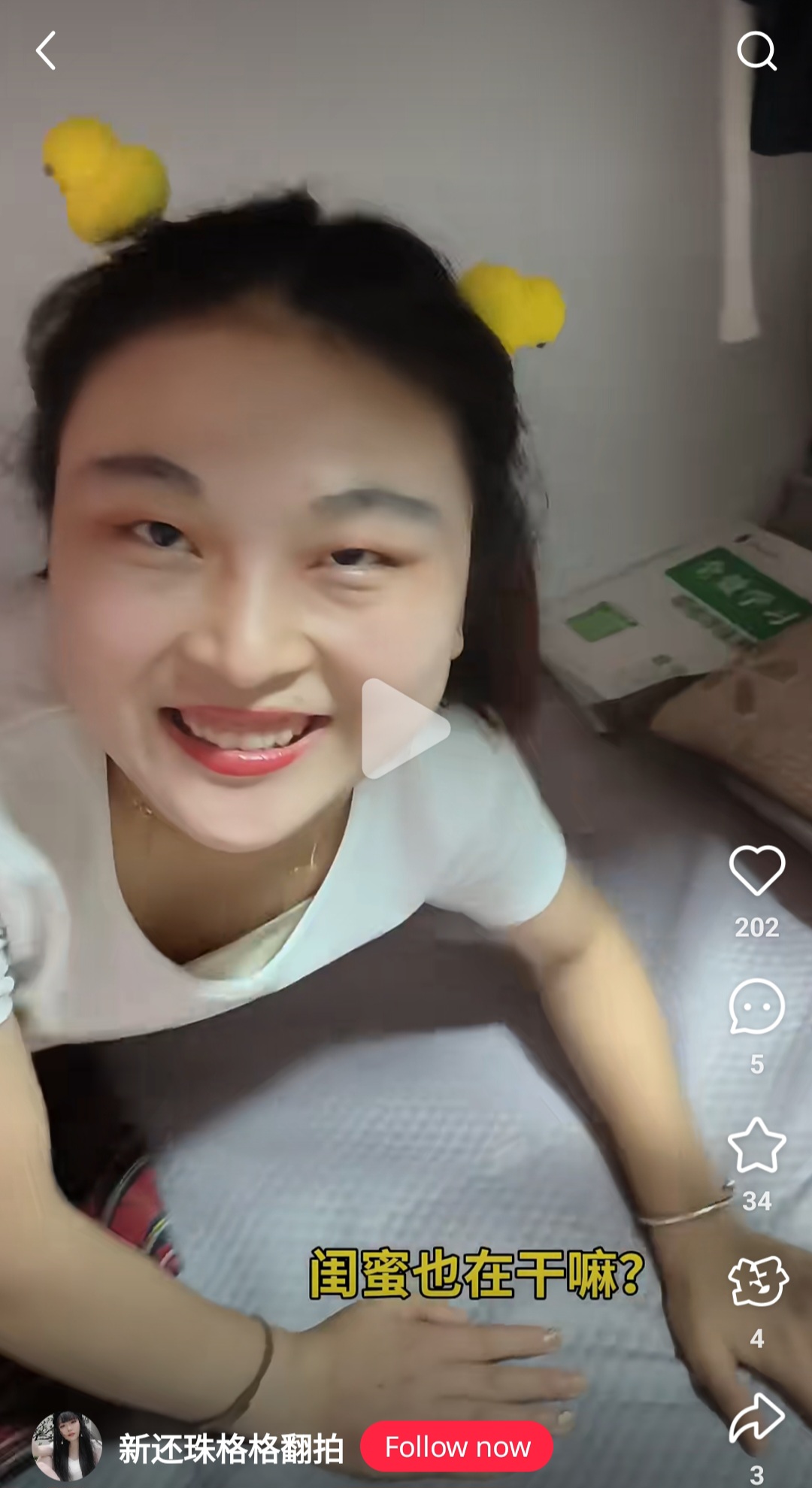The image size is (812, 1488).
Task: Resume the paused video
Action: click(404, 729)
